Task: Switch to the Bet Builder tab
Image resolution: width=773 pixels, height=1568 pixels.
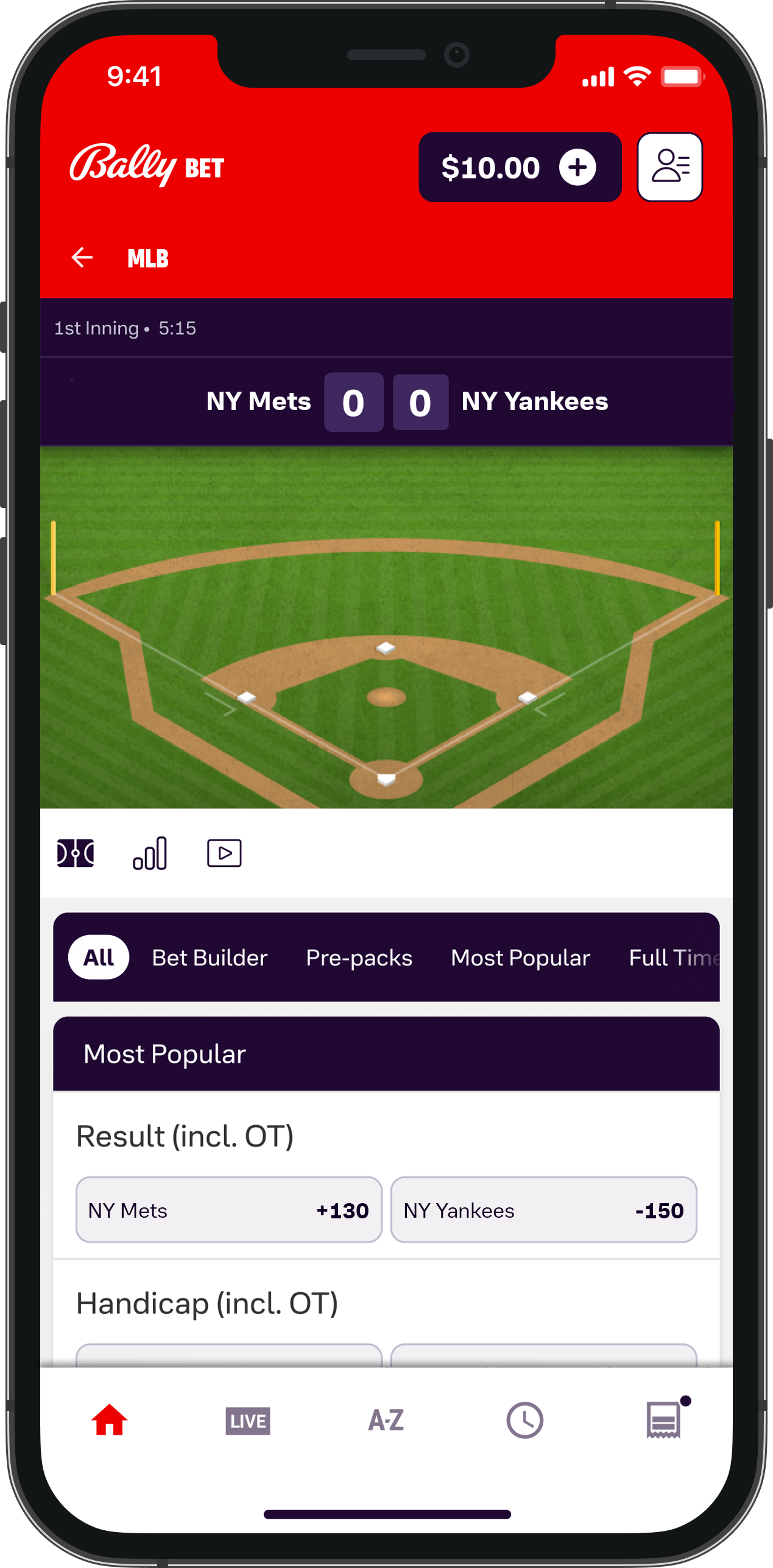Action: [210, 958]
